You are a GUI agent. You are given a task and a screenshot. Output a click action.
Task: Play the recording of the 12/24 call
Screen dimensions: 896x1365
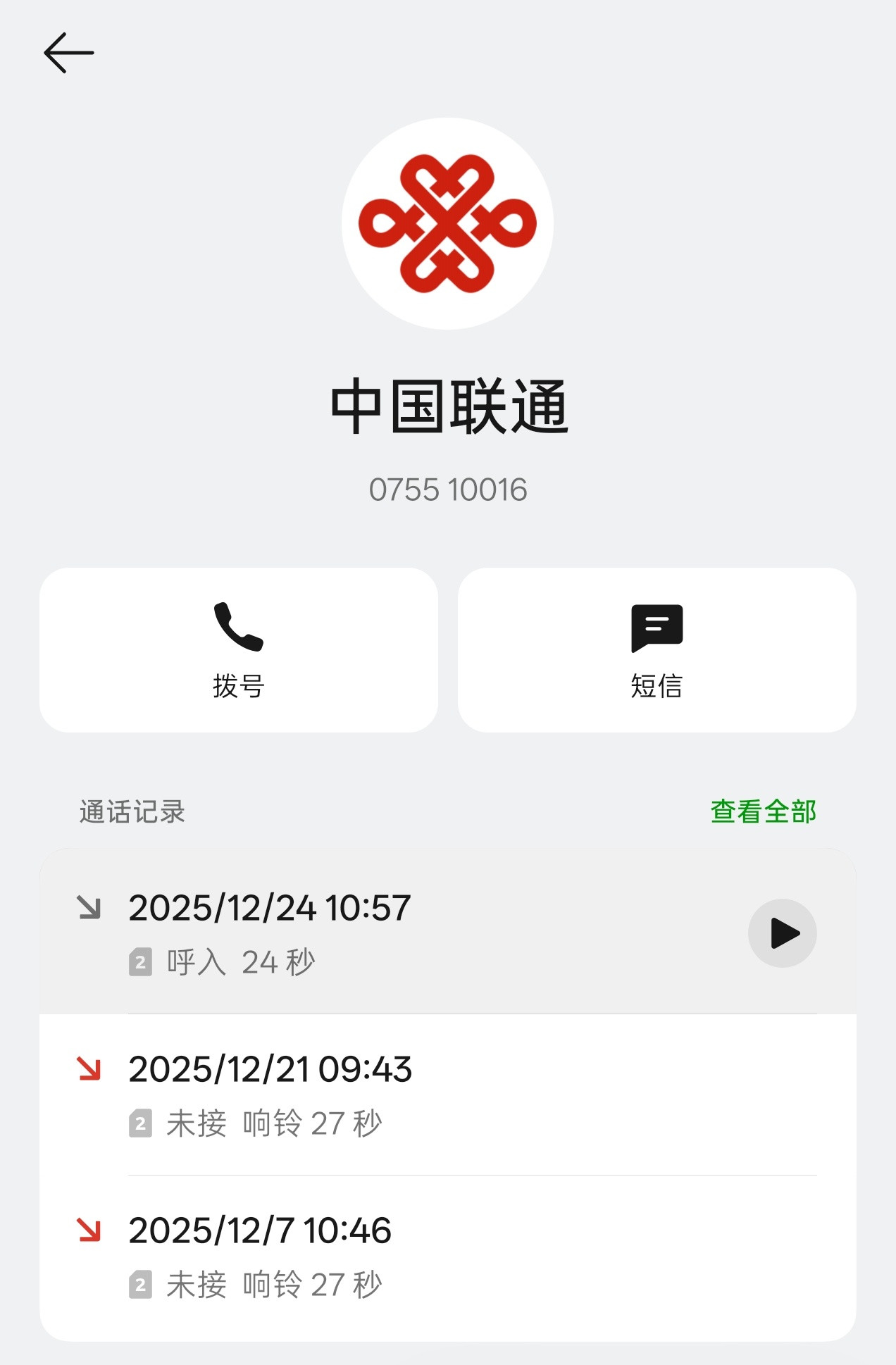tap(782, 933)
